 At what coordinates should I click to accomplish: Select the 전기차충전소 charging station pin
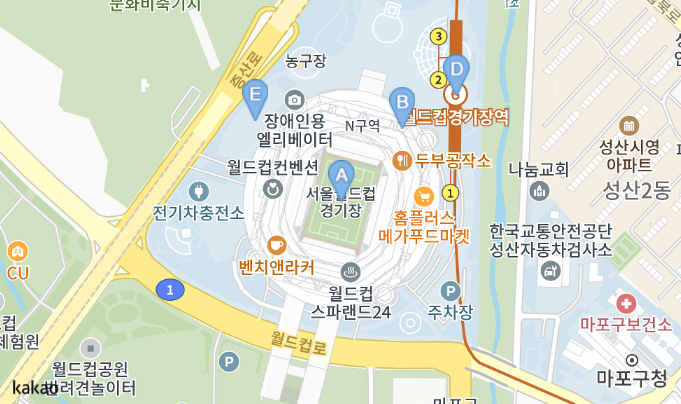[x=199, y=192]
